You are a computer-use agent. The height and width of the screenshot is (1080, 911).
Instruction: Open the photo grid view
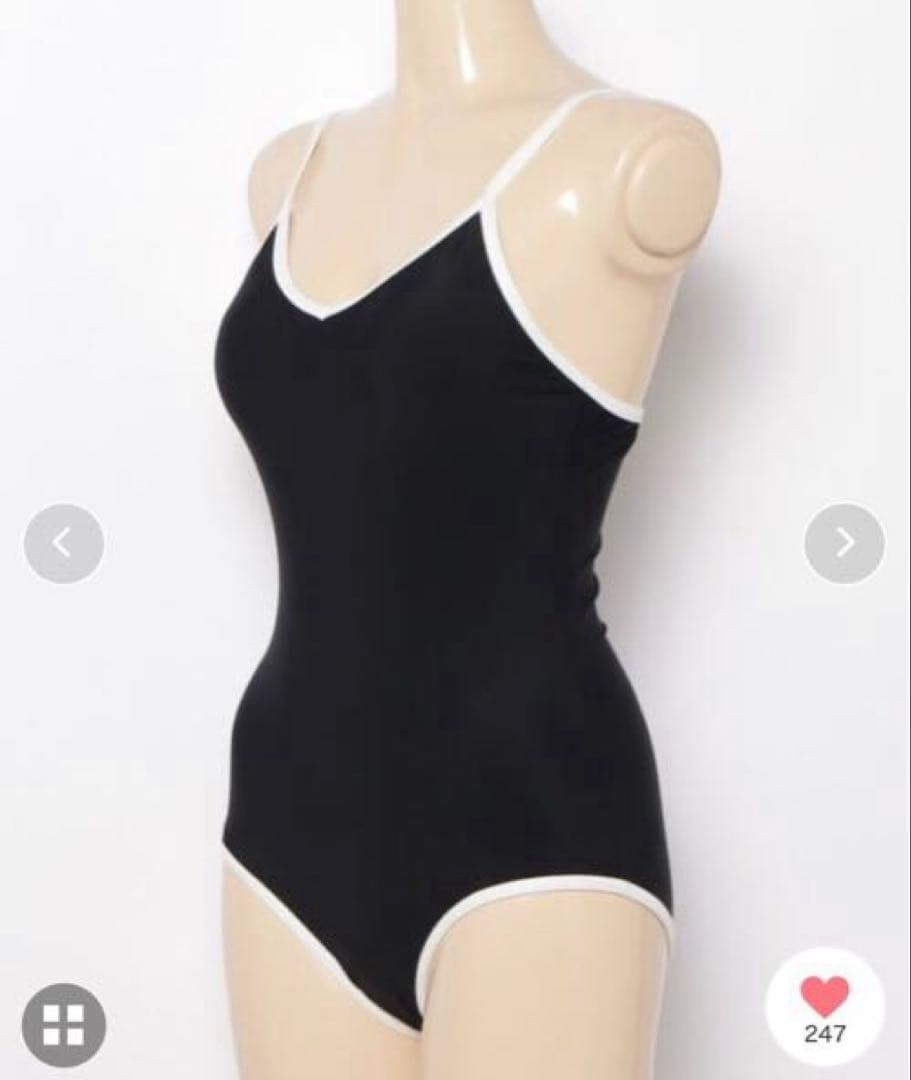pyautogui.click(x=63, y=1025)
